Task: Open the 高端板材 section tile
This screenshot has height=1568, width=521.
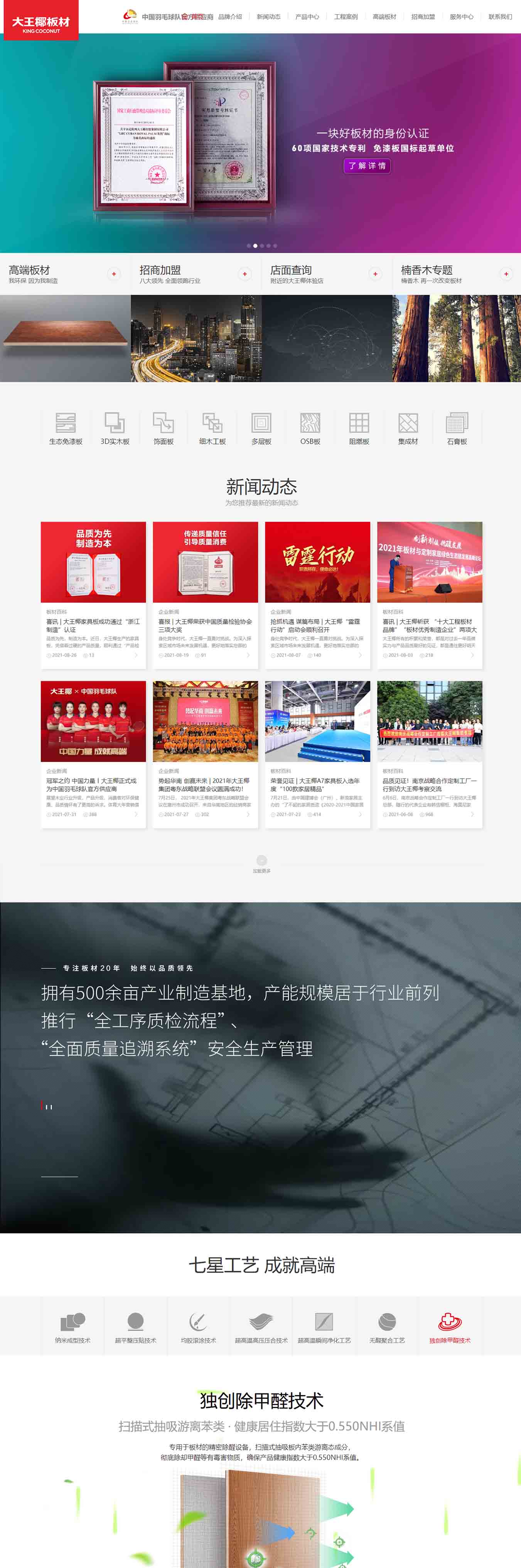Action: [65, 274]
